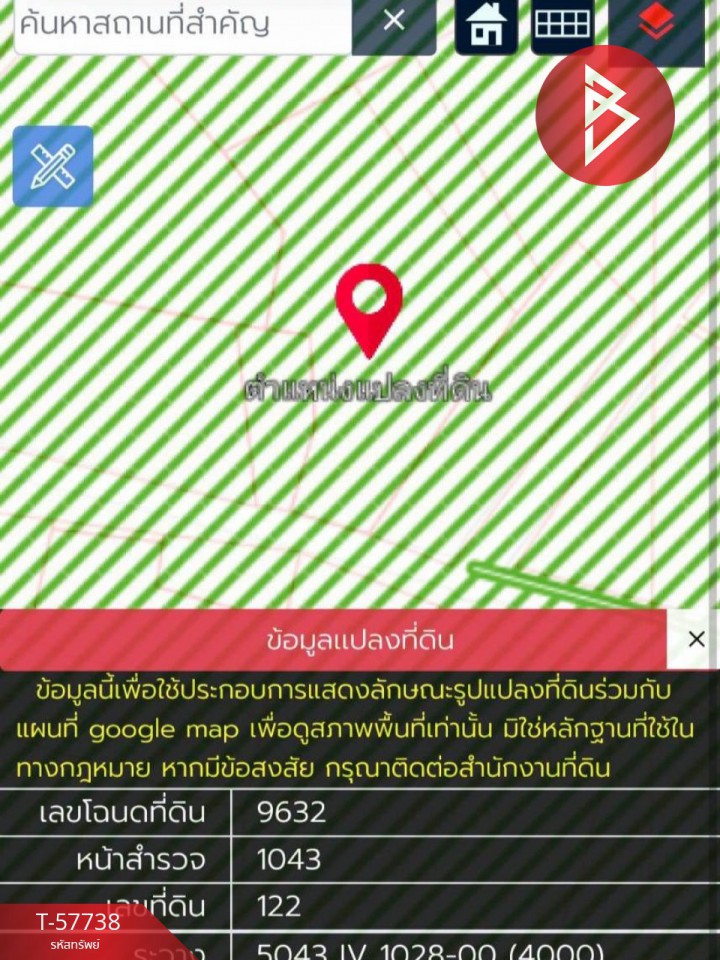The height and width of the screenshot is (960, 720).
Task: Tap the search field for important places
Action: tap(180, 24)
